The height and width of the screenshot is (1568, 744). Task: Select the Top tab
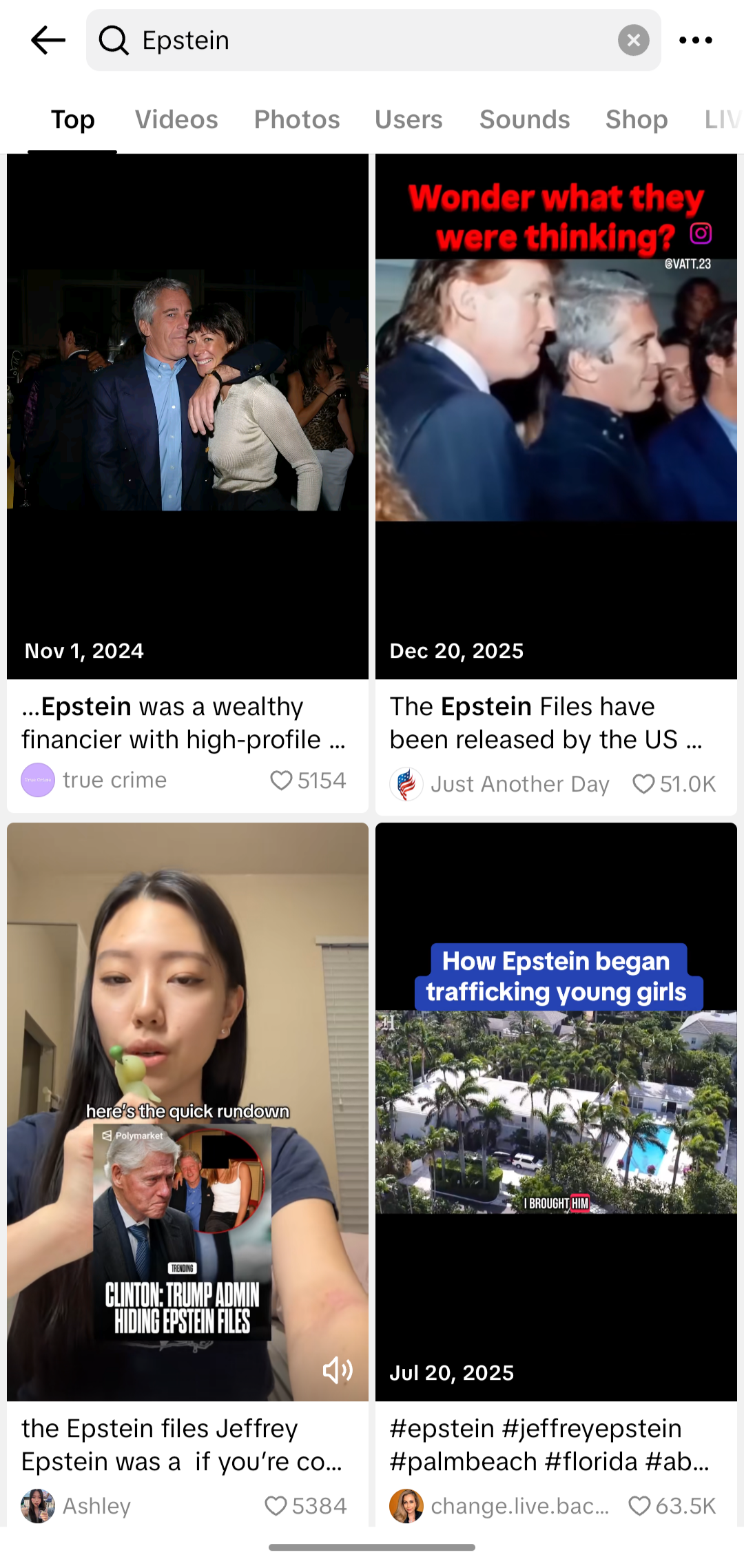pos(72,119)
